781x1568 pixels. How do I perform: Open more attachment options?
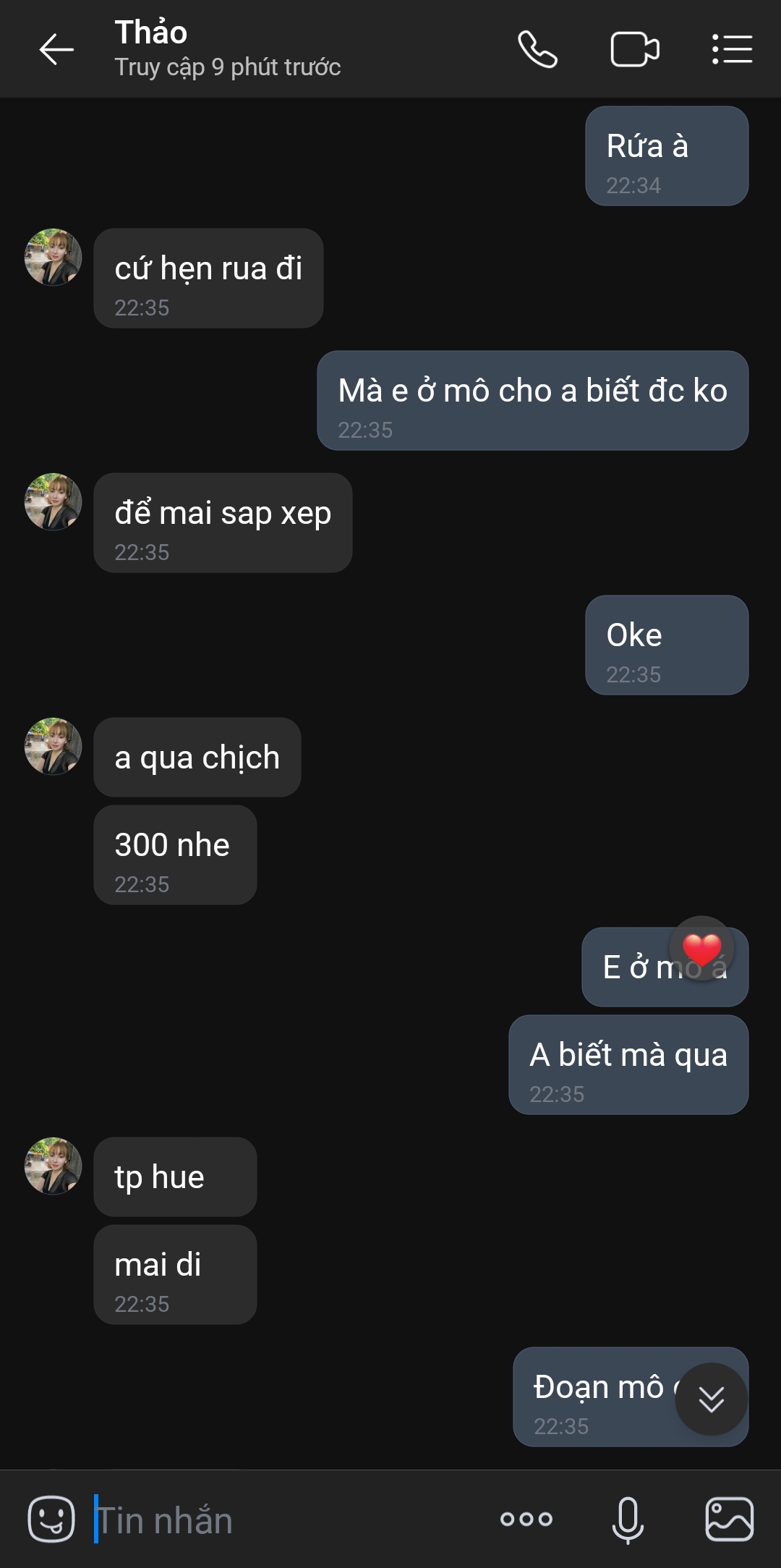click(x=526, y=1519)
